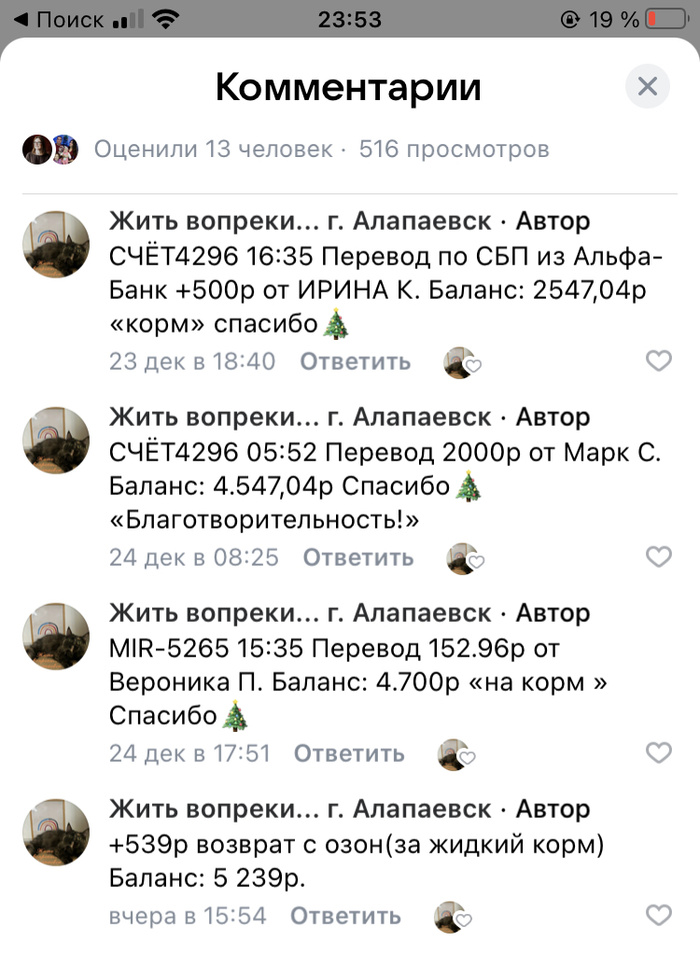This screenshot has width=700, height=959.
Task: View who liked the 23 дек comment
Action: click(x=462, y=362)
